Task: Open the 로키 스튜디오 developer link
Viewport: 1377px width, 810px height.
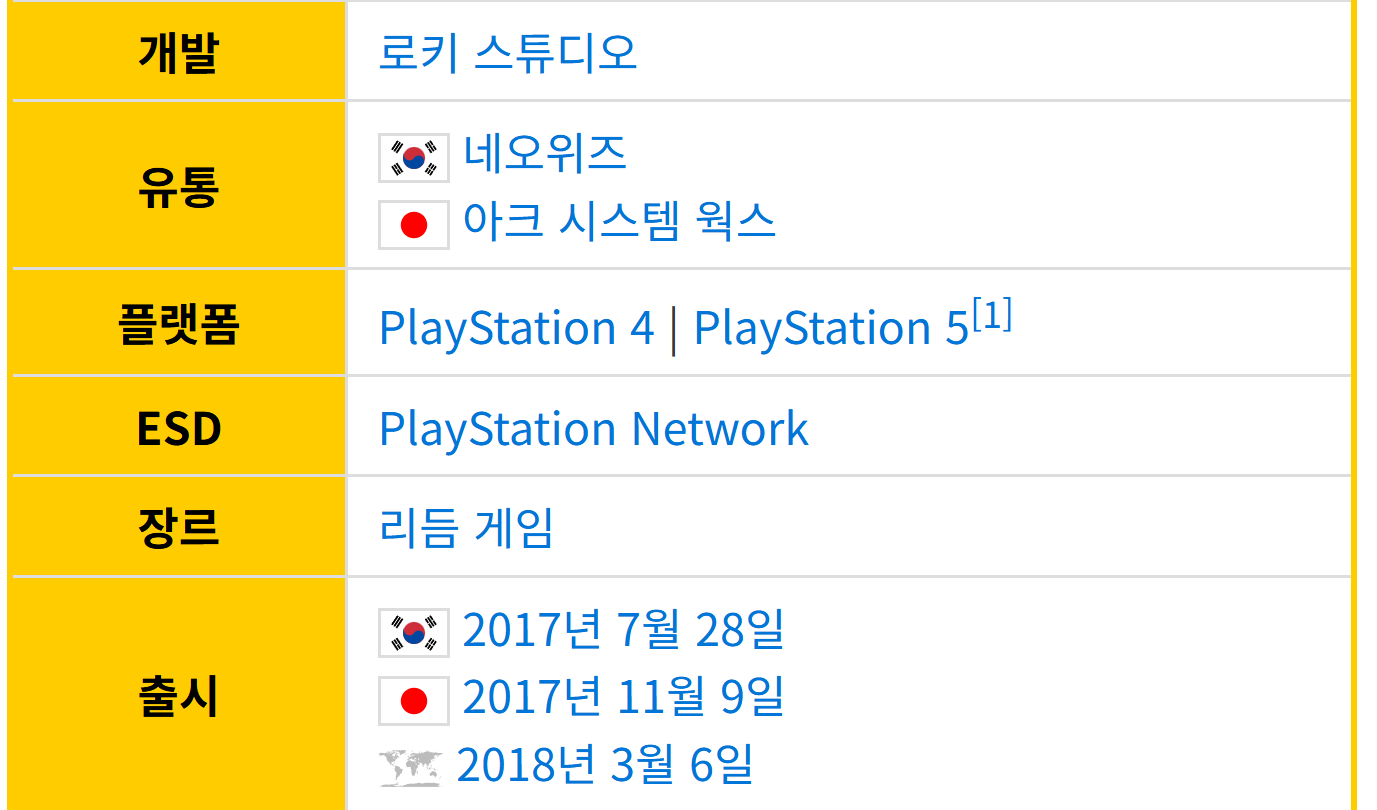Action: click(x=507, y=53)
